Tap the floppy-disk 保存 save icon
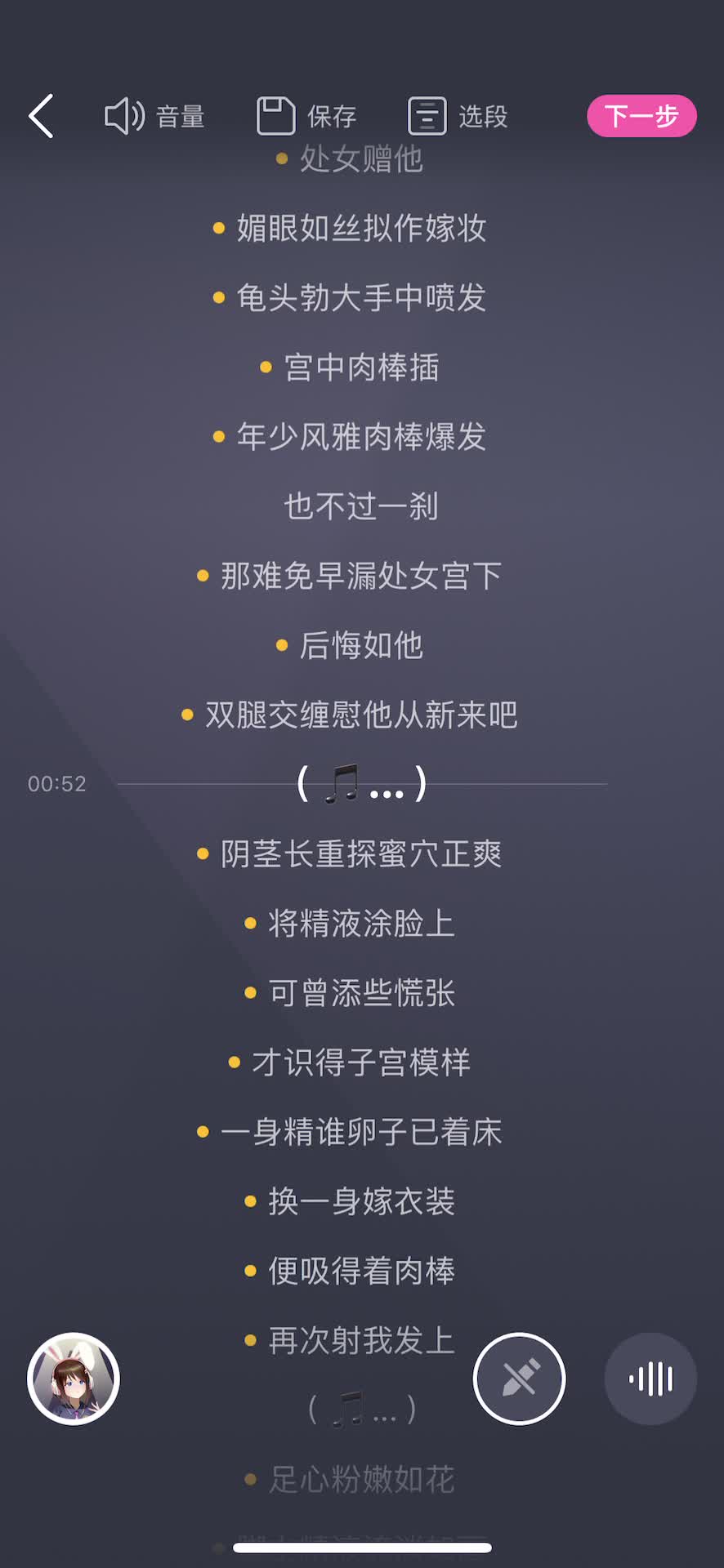The width and height of the screenshot is (724, 1568). pos(275,115)
